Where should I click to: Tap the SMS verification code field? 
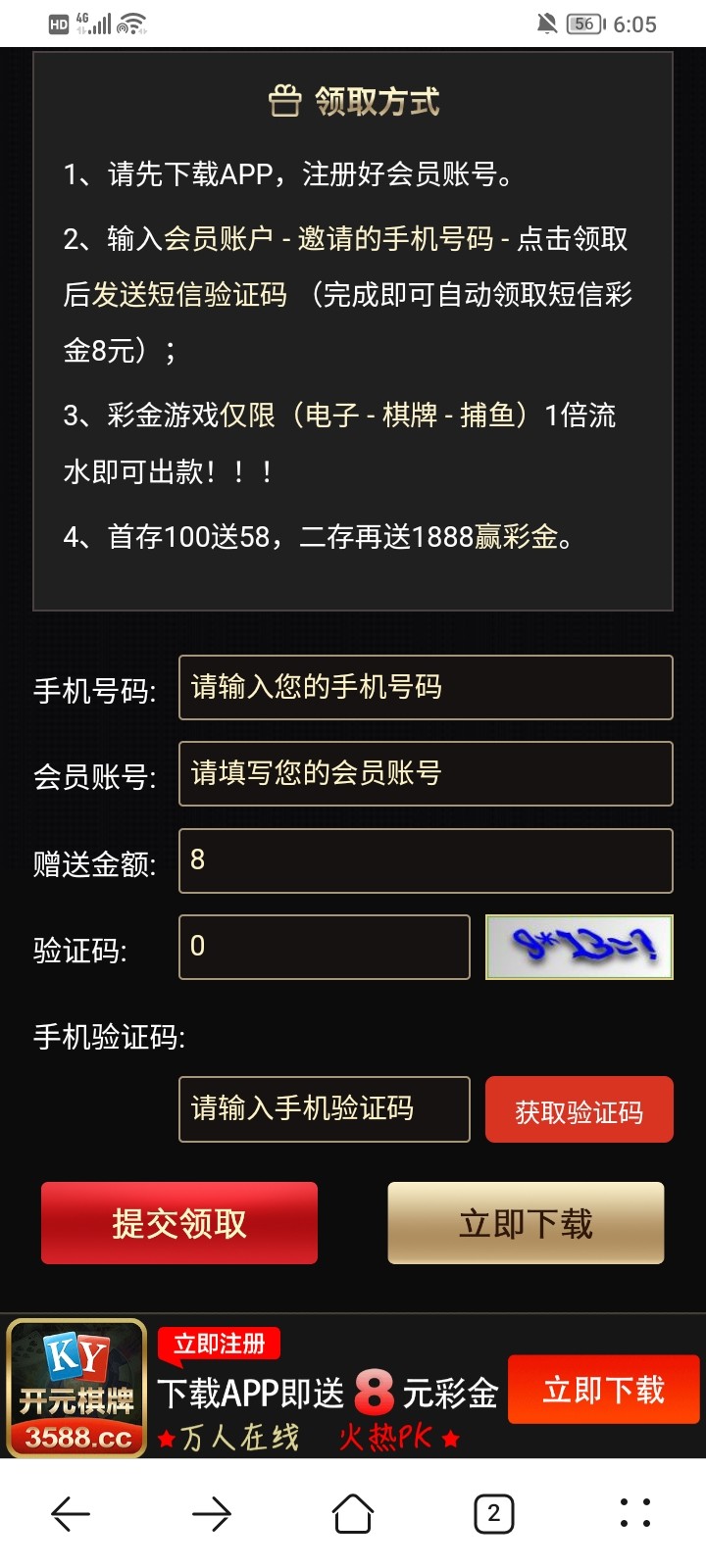click(324, 1109)
